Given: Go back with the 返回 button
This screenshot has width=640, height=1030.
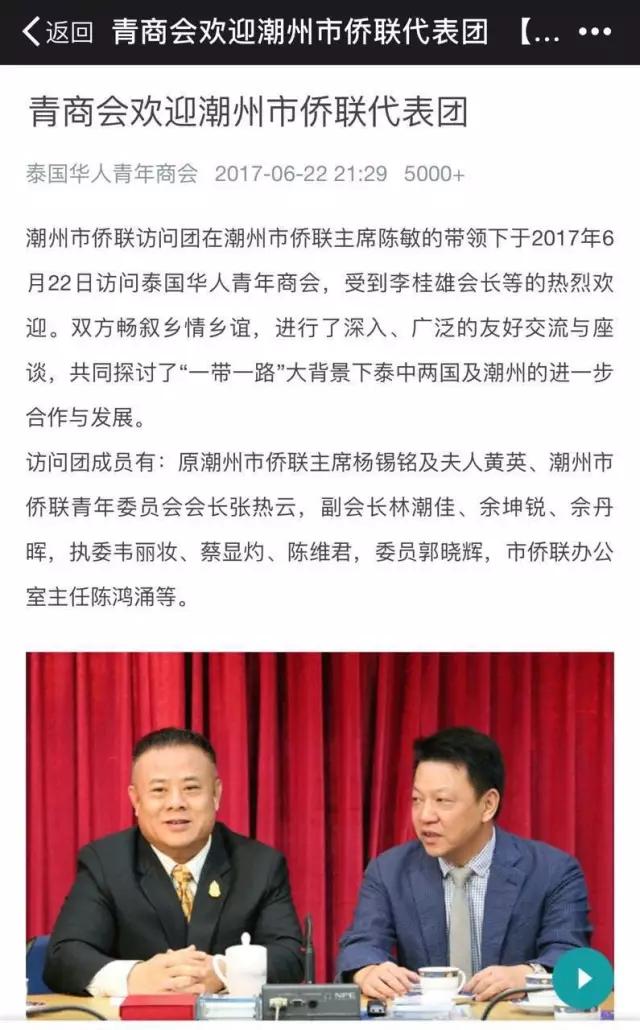Looking at the screenshot, I should 57,31.
